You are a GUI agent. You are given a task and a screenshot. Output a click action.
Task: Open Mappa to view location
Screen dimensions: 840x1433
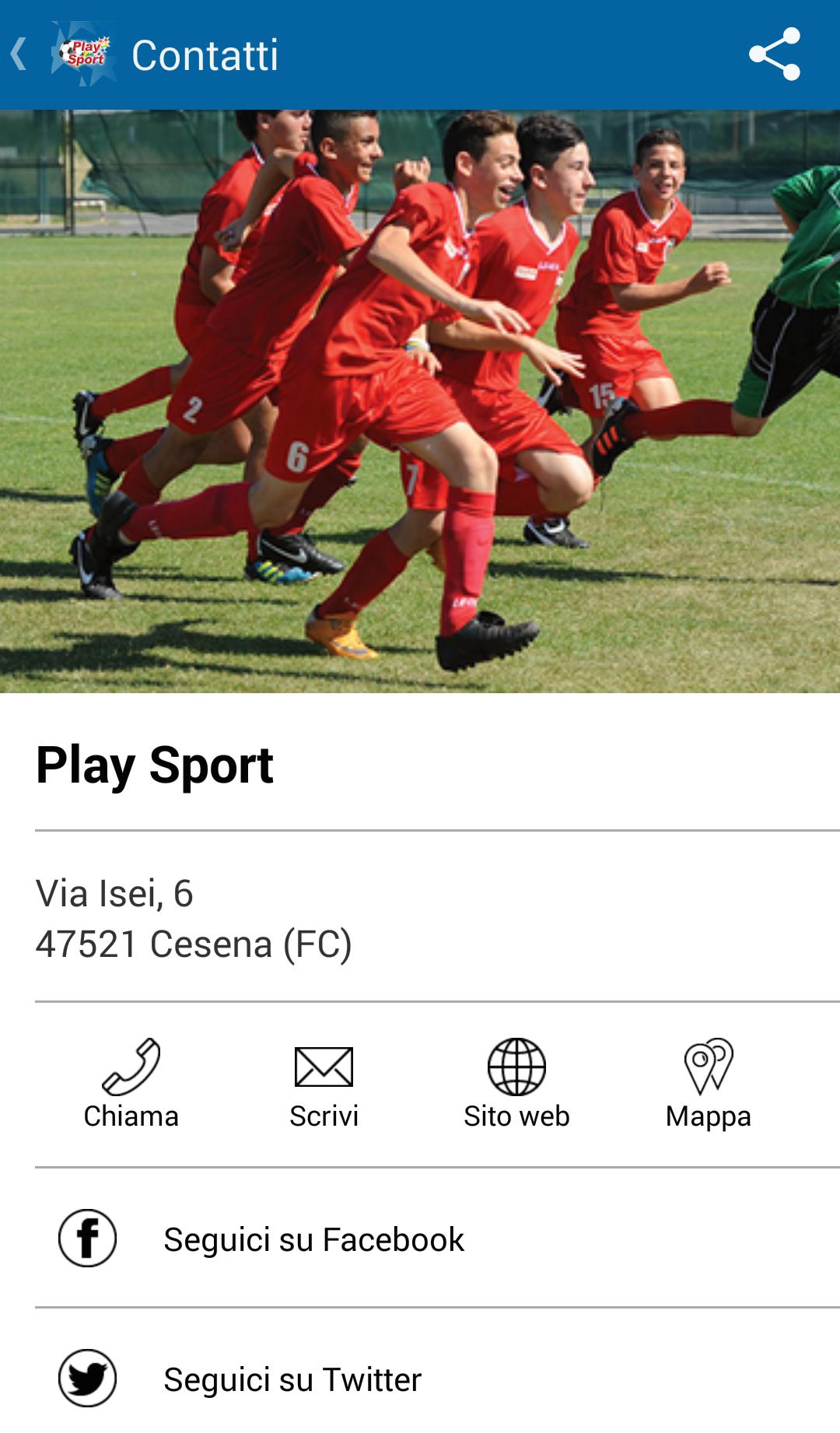708,1084
